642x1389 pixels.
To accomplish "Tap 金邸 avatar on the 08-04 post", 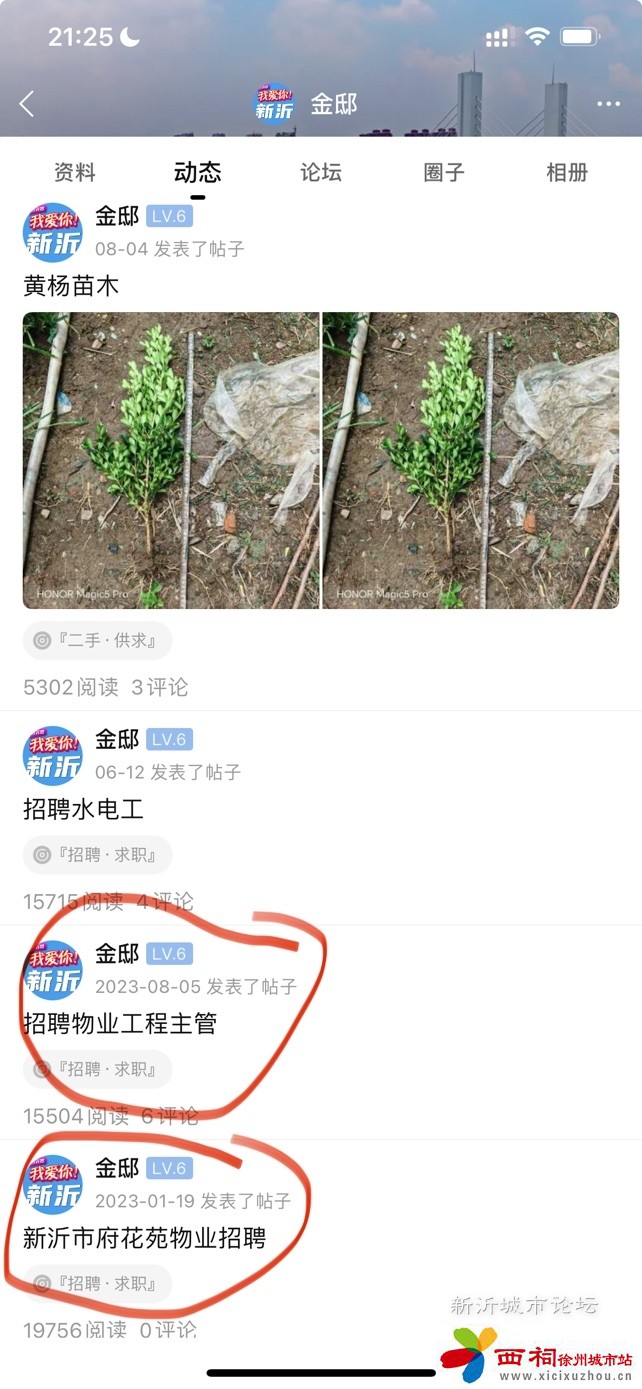I will (52, 232).
